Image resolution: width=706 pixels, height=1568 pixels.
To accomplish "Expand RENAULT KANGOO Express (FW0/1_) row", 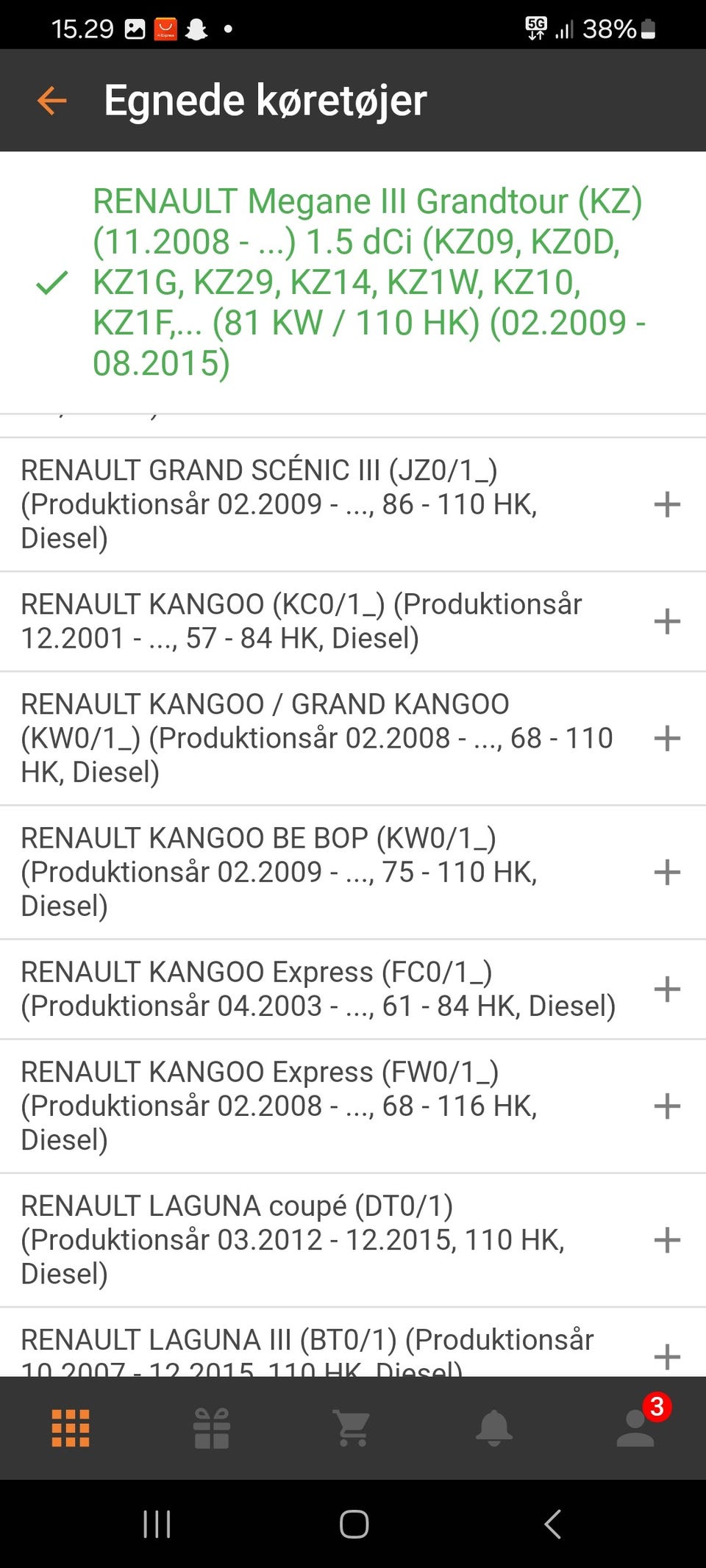I will click(x=666, y=1106).
